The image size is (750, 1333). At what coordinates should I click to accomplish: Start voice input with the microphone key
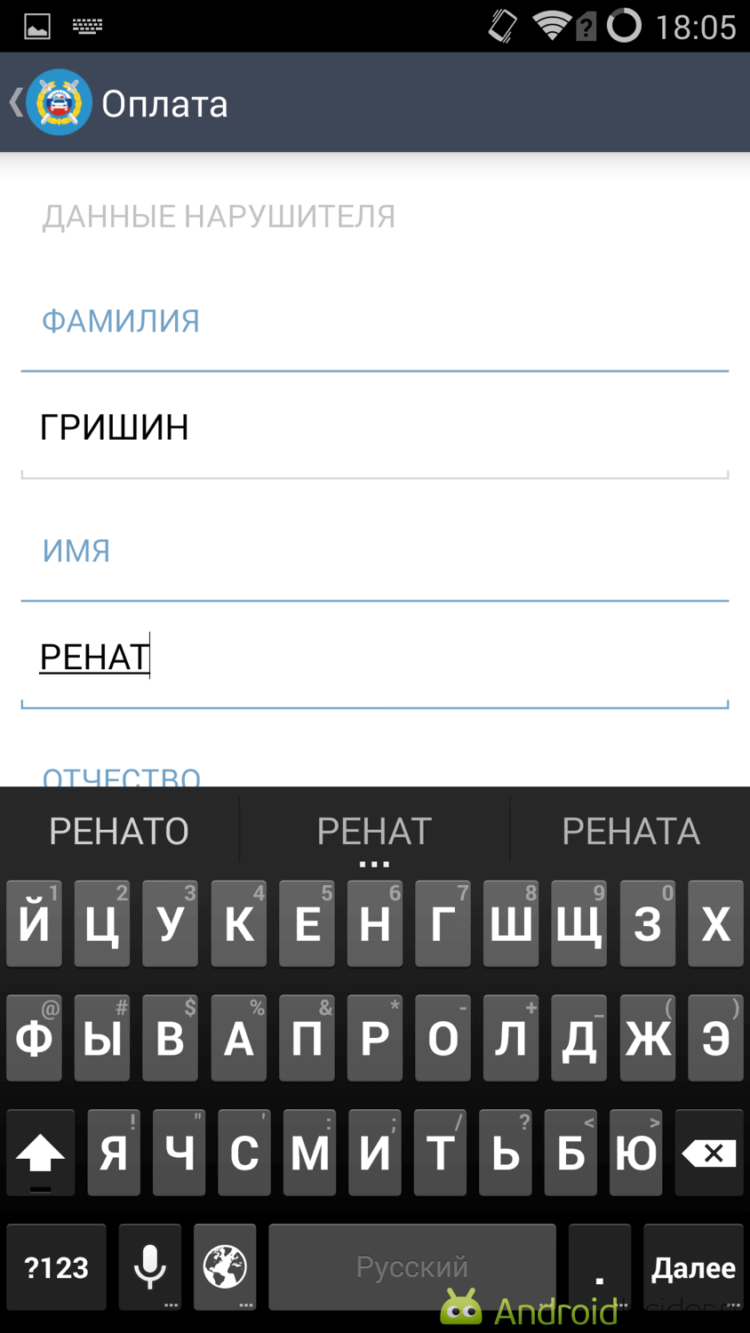(x=150, y=1268)
